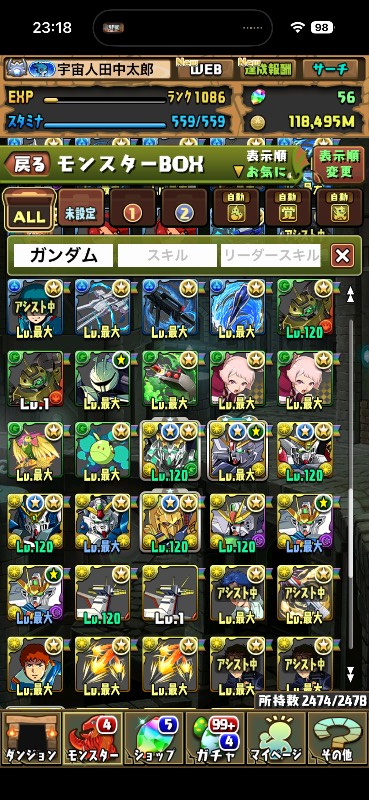Close the search filter bar

pos(342,256)
